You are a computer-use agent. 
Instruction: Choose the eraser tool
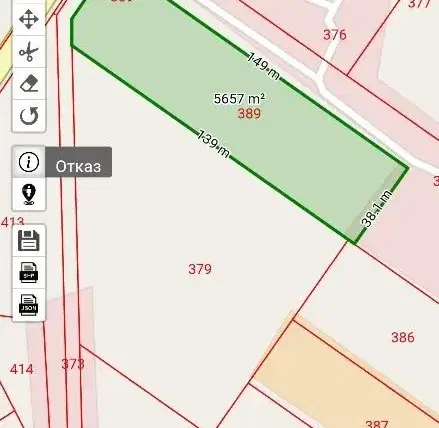(29, 83)
